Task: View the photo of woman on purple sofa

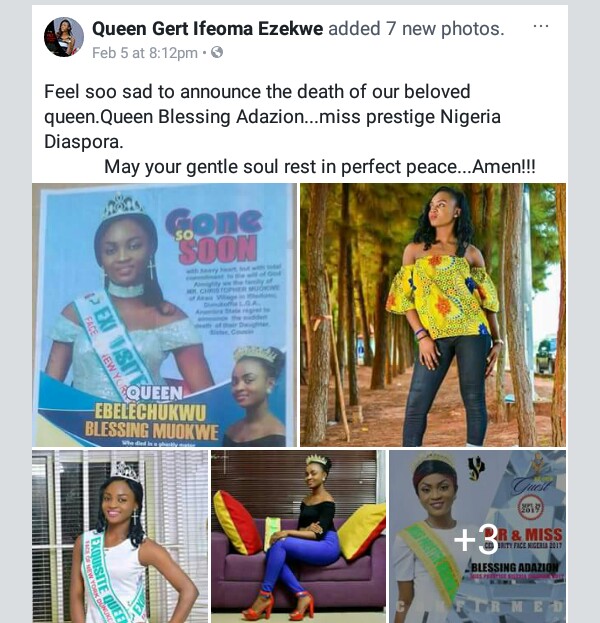Action: (298, 536)
